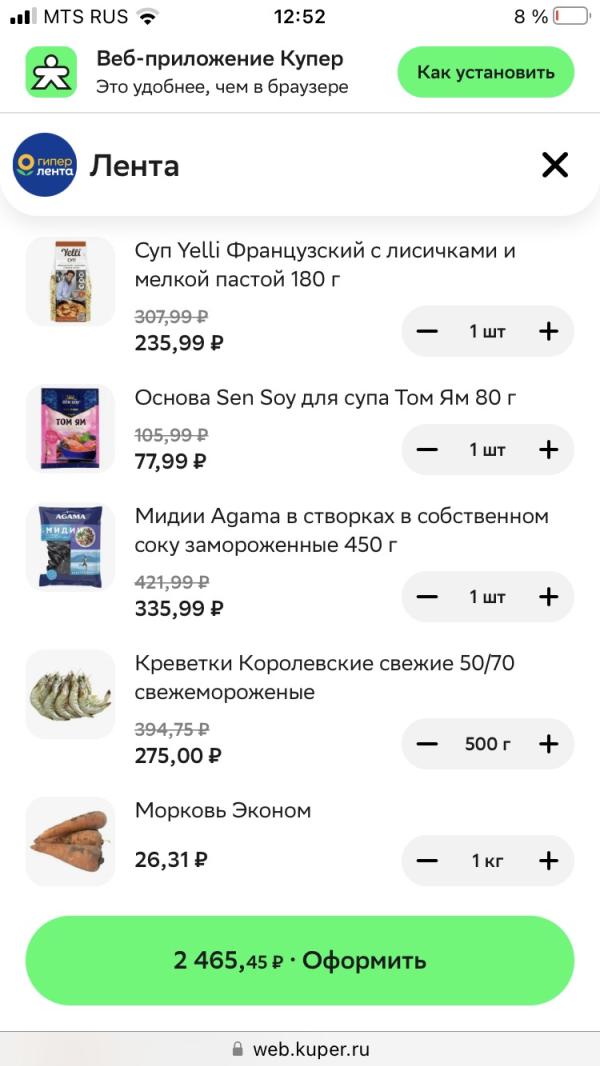Close the Лента cart panel

(x=554, y=165)
